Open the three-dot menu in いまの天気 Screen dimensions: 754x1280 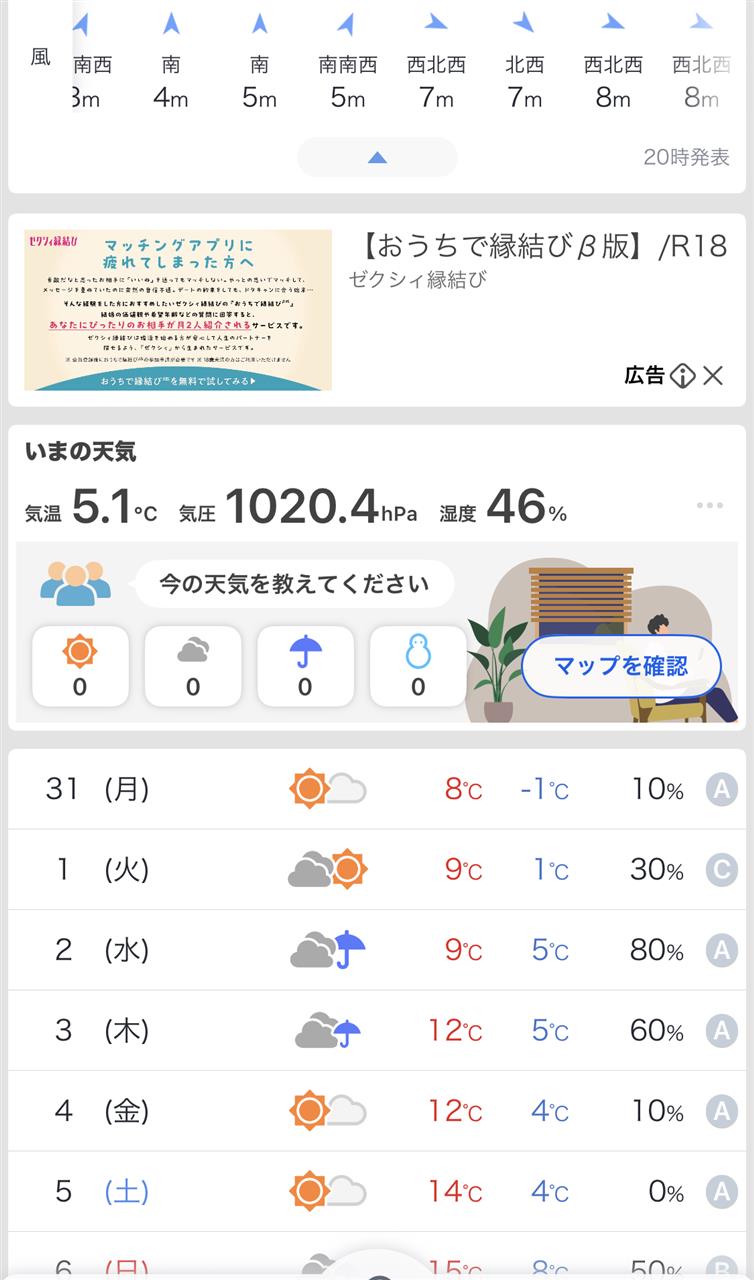pyautogui.click(x=710, y=506)
